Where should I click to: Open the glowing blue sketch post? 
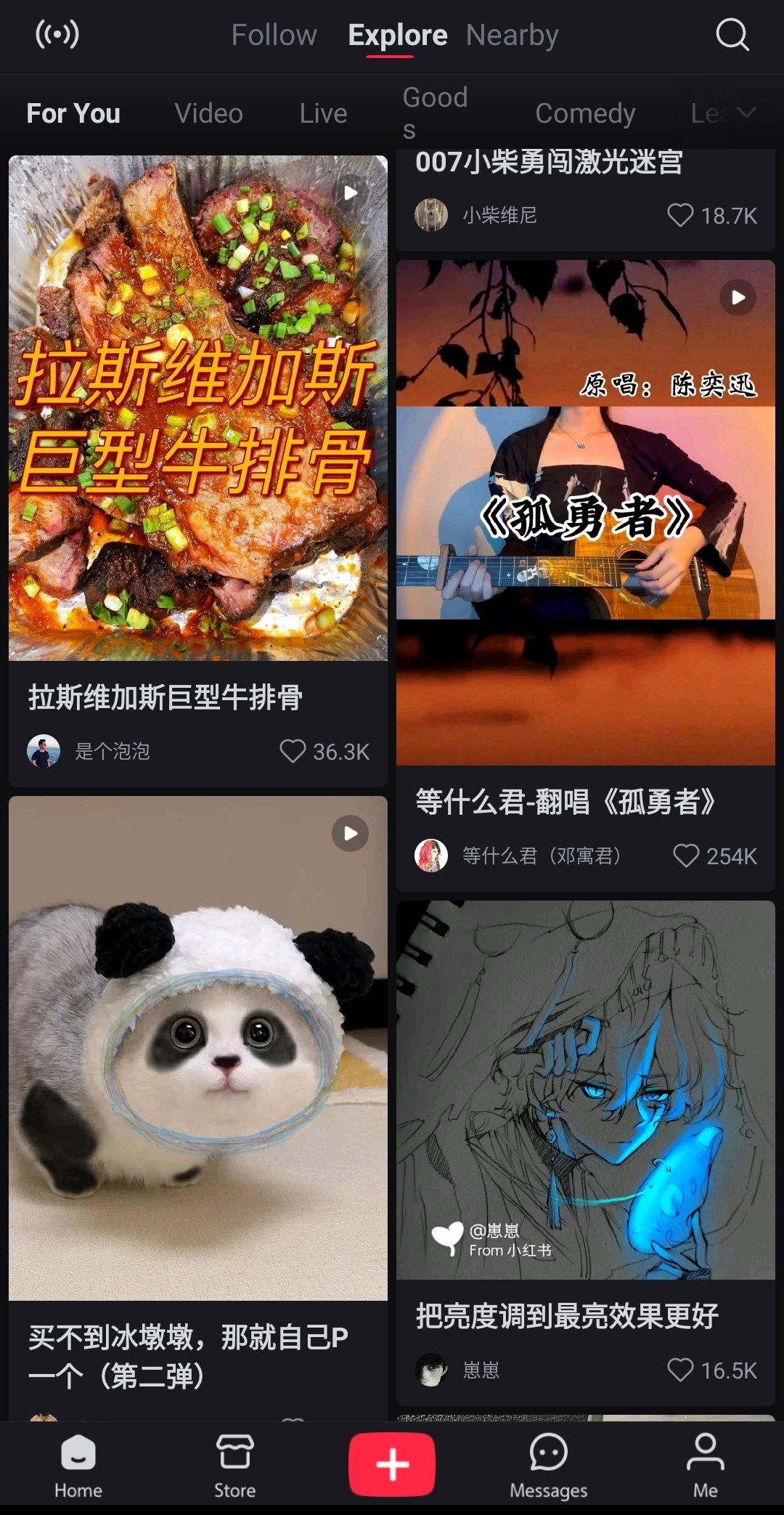[x=585, y=1089]
